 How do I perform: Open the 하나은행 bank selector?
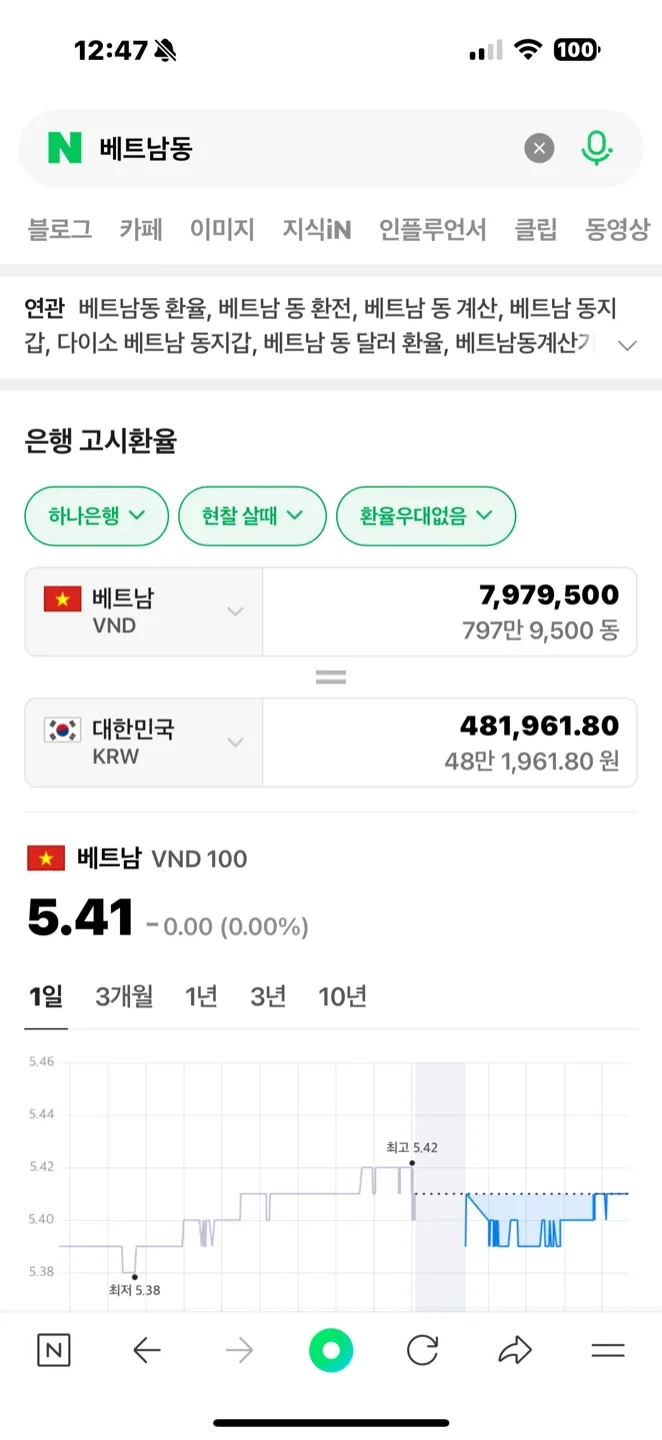pyautogui.click(x=96, y=516)
